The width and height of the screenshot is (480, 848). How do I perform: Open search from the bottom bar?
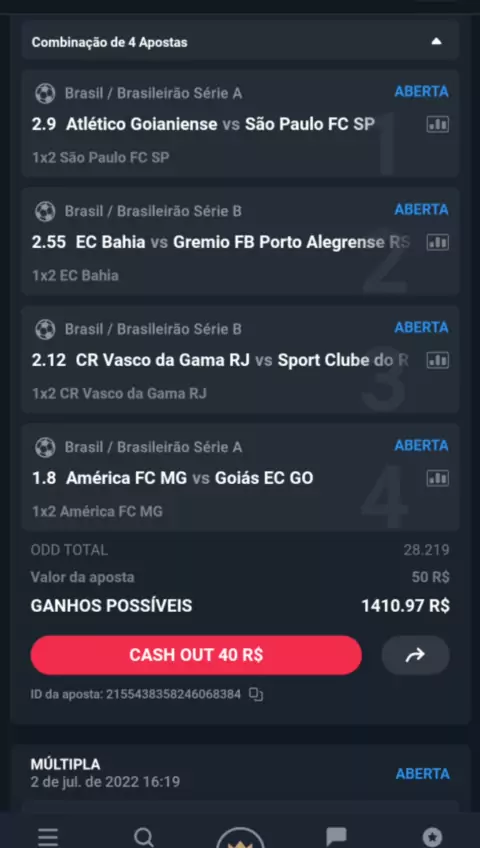(144, 837)
